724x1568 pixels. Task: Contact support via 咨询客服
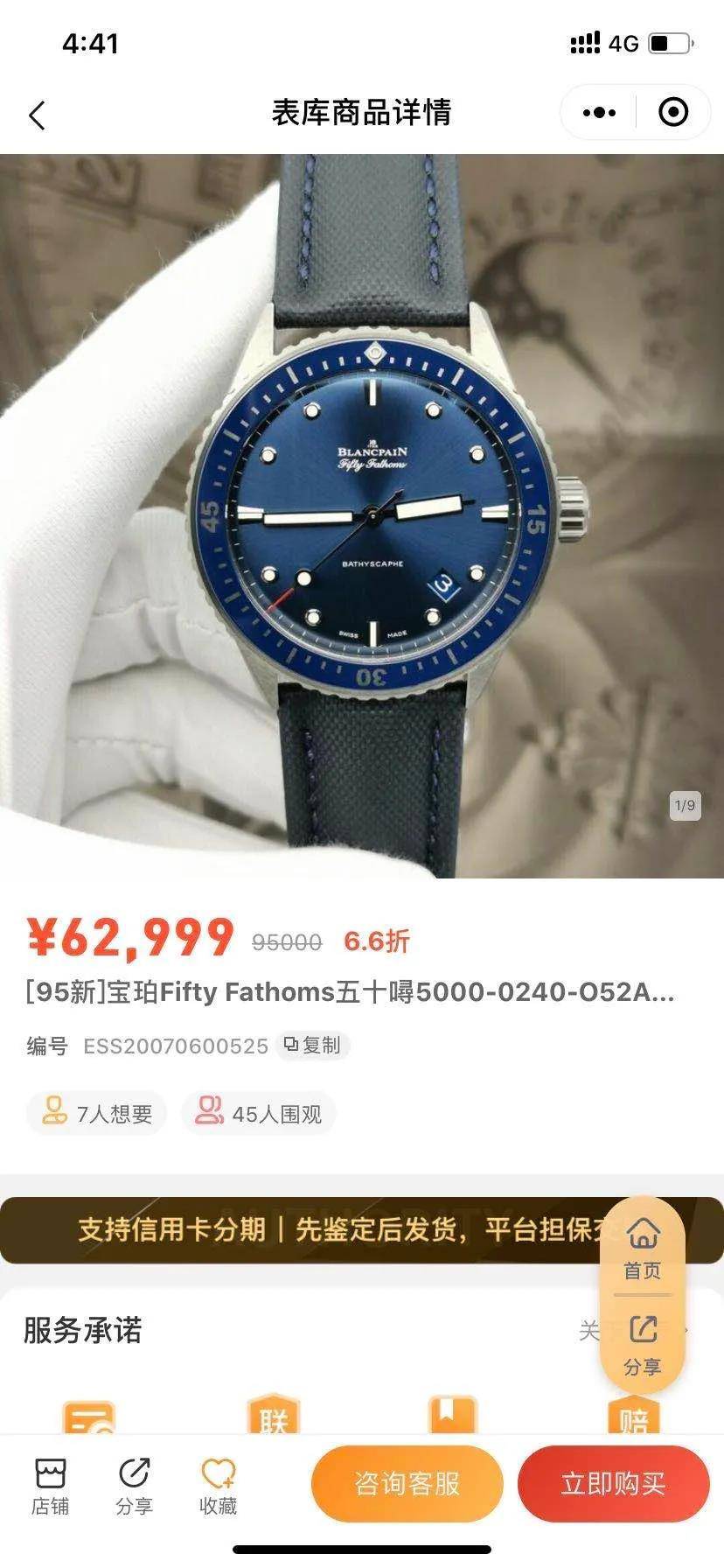click(x=407, y=1484)
